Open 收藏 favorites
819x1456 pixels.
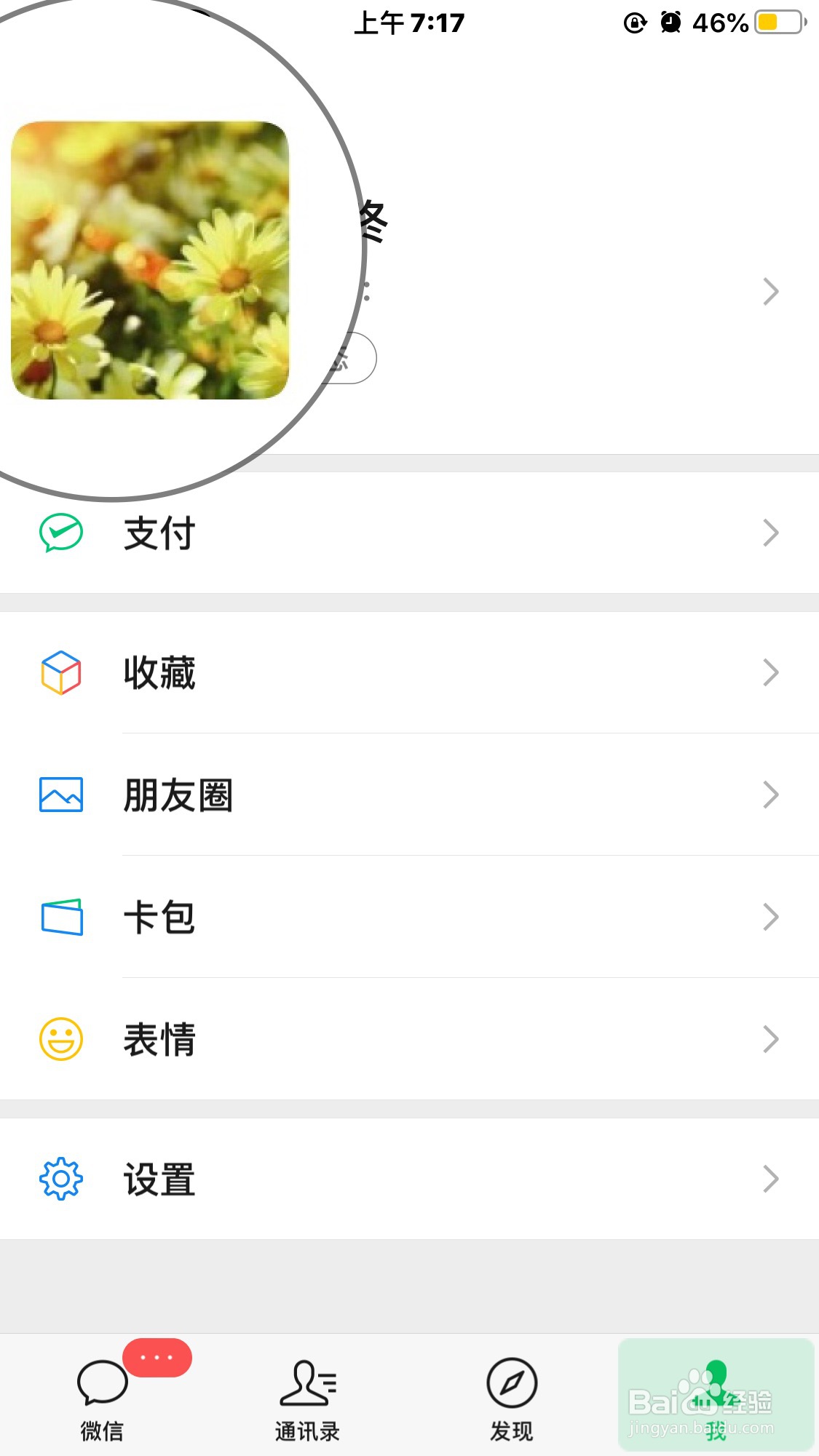pos(409,672)
